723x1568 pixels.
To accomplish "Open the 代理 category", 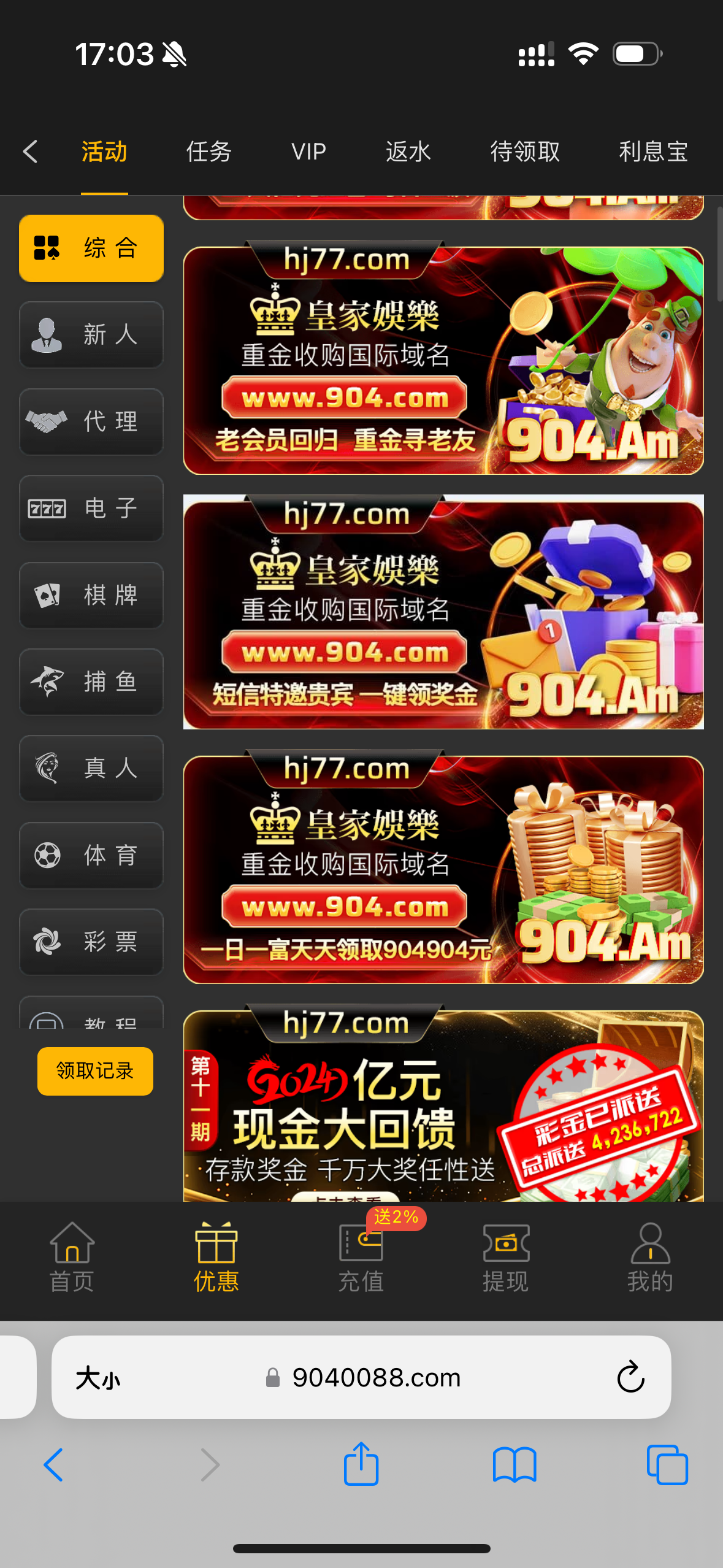I will 91,422.
